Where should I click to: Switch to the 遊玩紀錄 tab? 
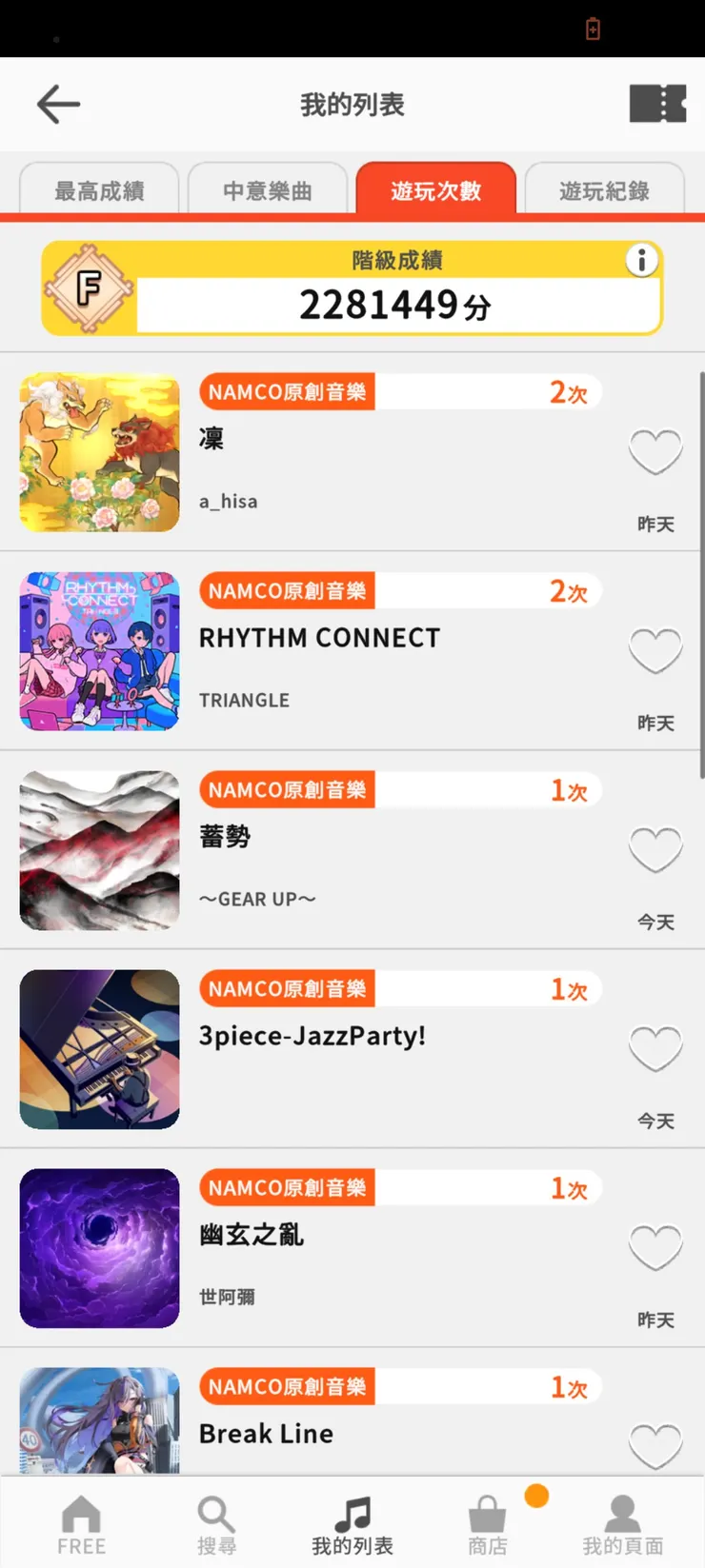tap(604, 190)
